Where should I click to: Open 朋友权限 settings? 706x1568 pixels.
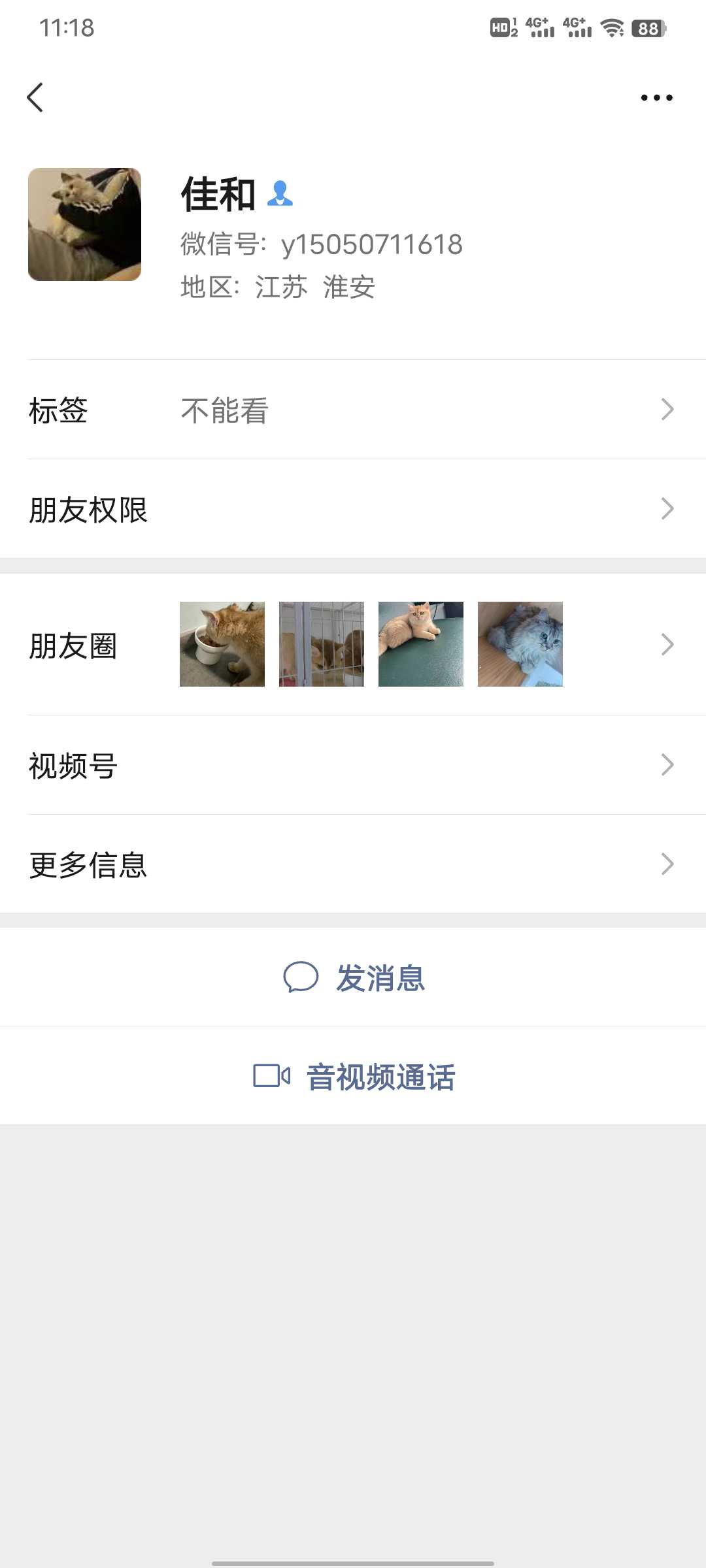click(x=353, y=509)
